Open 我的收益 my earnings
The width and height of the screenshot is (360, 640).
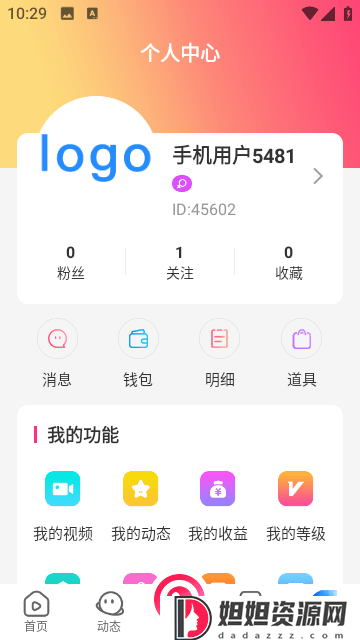(218, 507)
